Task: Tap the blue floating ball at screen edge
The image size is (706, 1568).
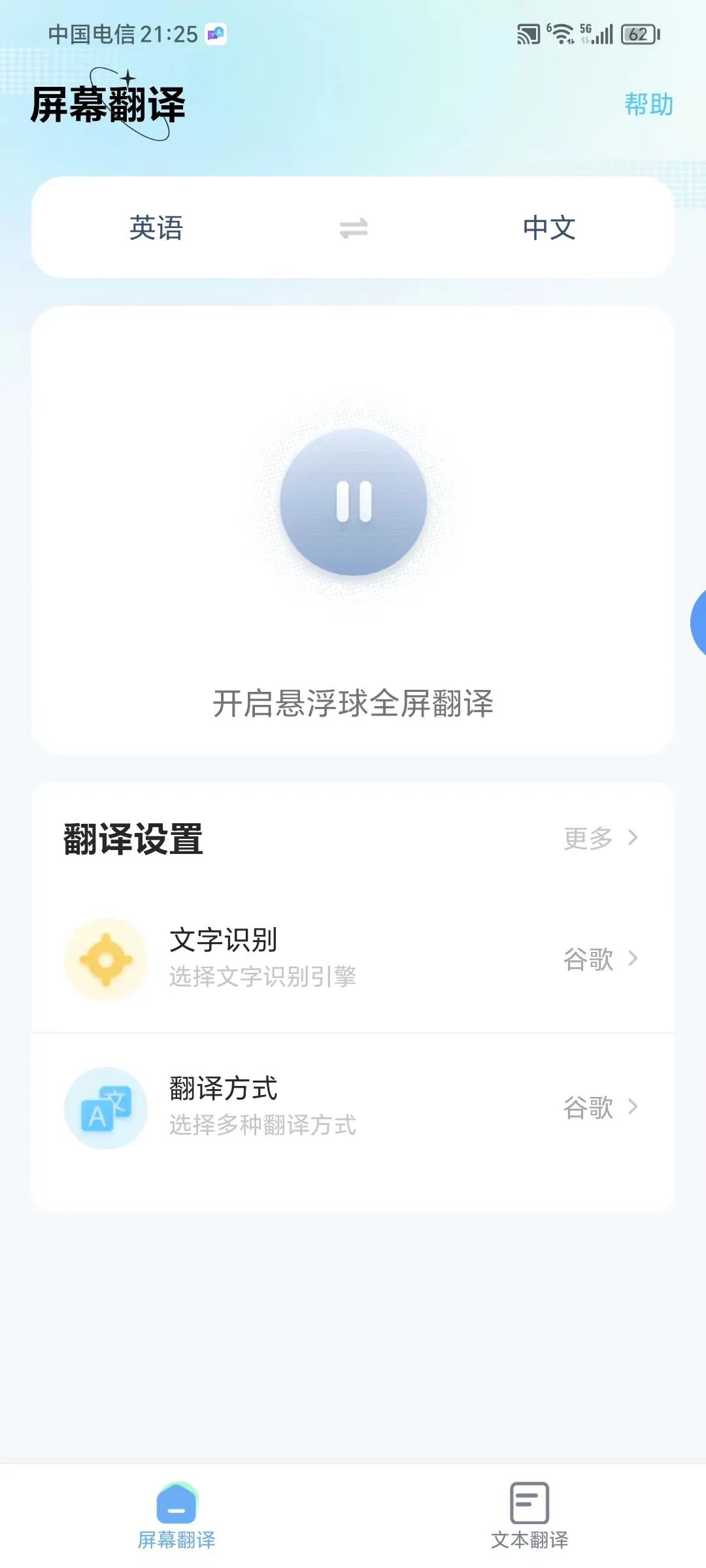Action: tap(698, 623)
